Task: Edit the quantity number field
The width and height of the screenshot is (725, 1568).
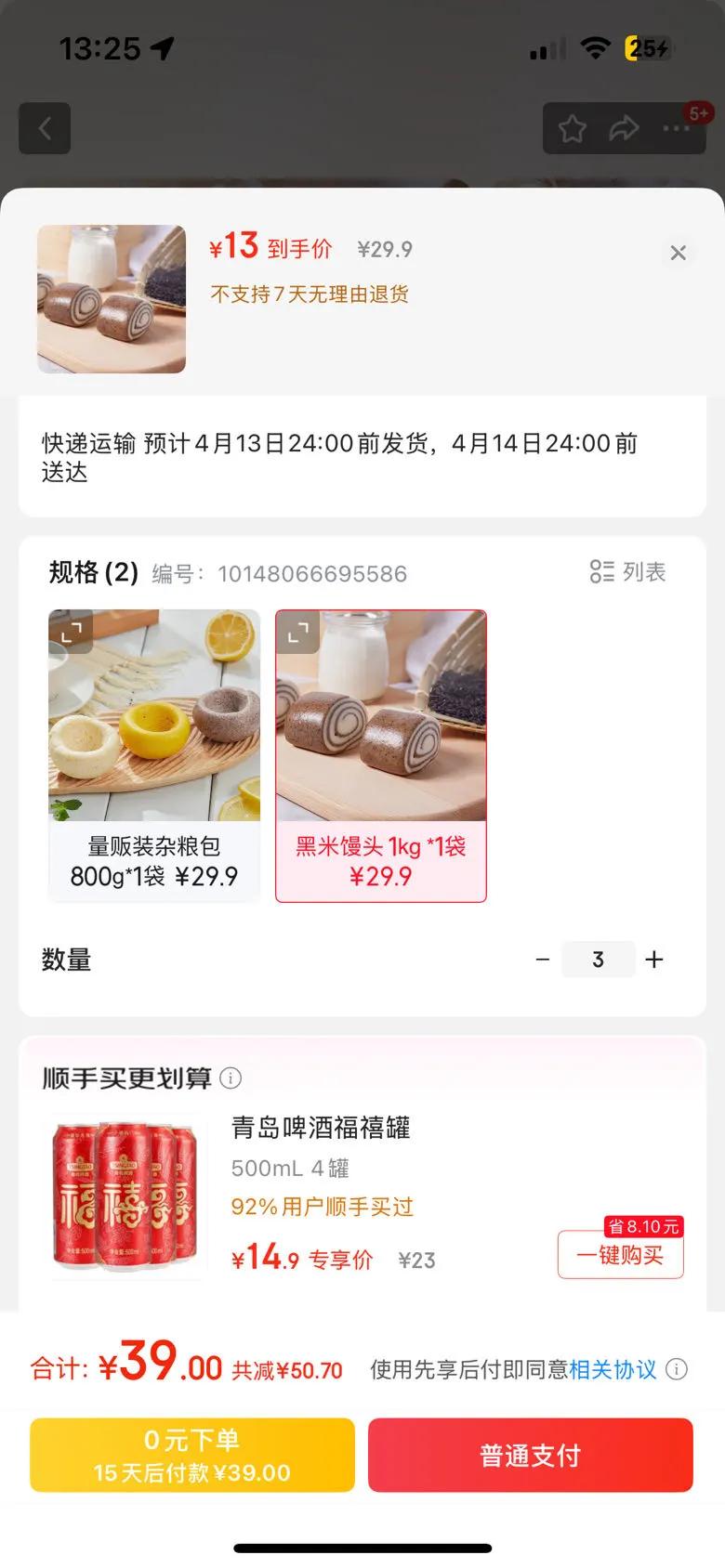Action: [x=598, y=960]
